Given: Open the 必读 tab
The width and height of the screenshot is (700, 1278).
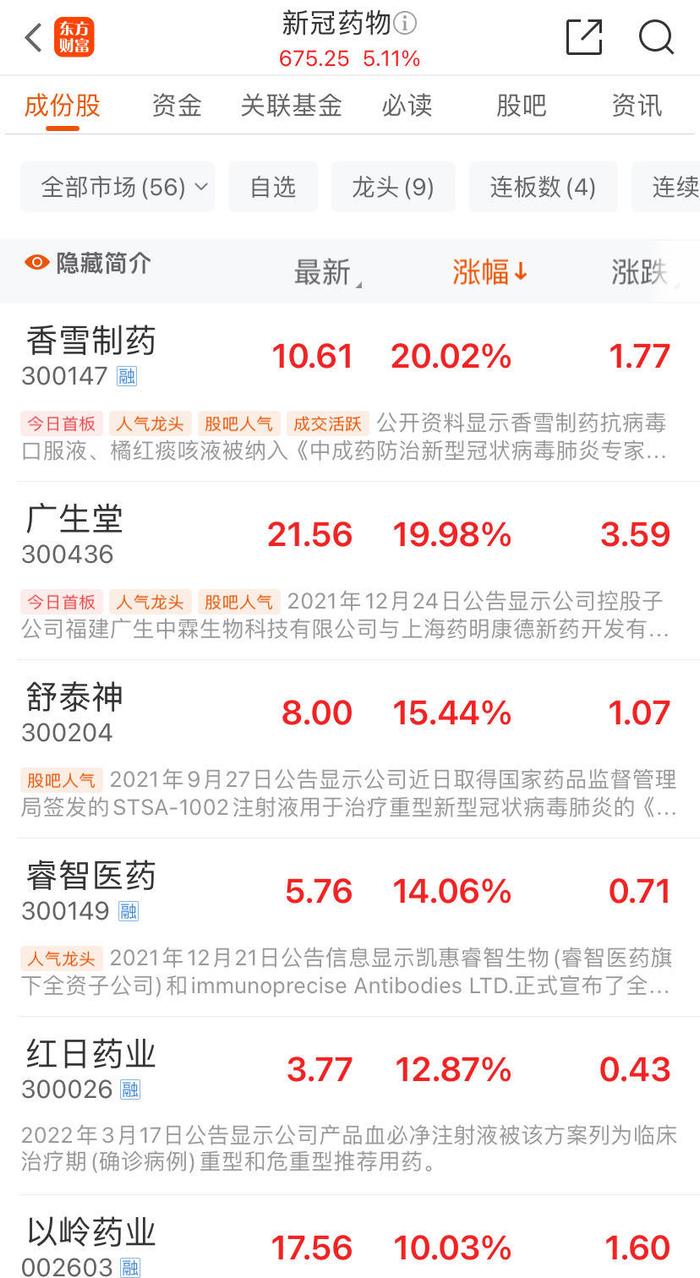Looking at the screenshot, I should 407,105.
